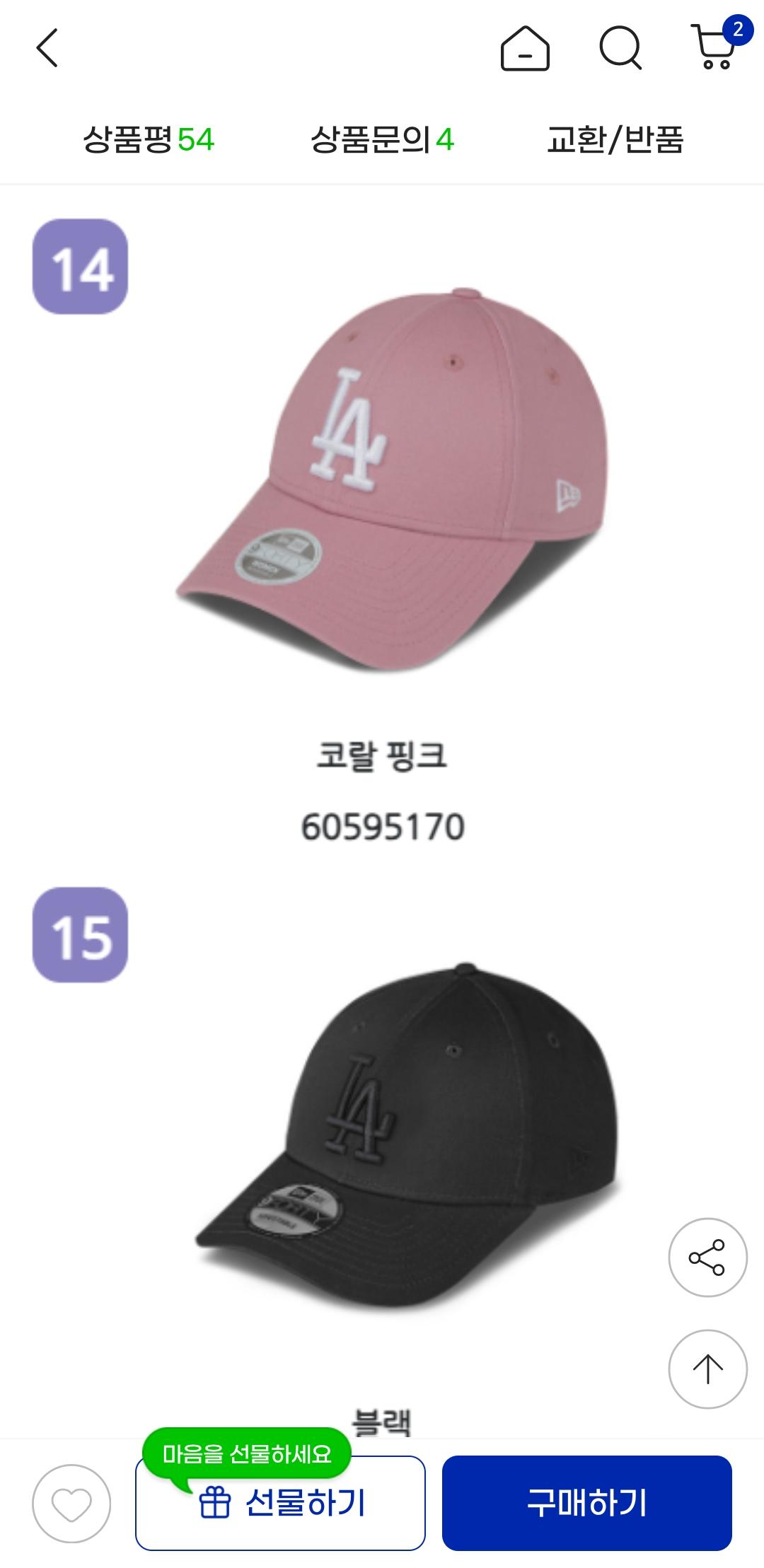Open the home icon
The height and width of the screenshot is (1568, 764).
[x=525, y=48]
